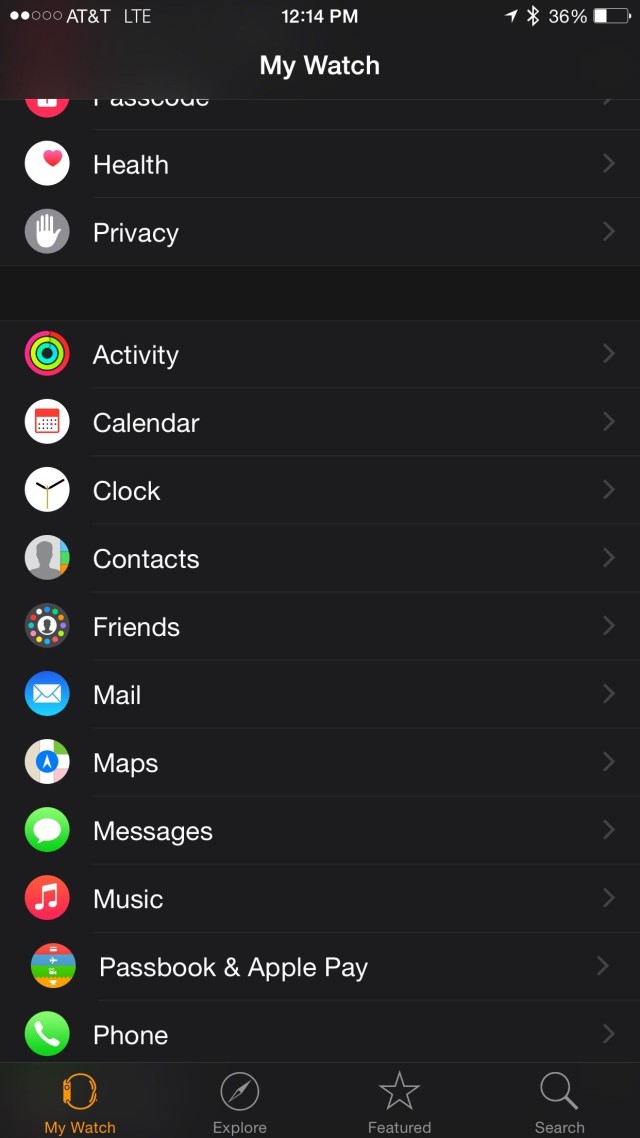Select the My Watch tab
Image resolution: width=640 pixels, height=1138 pixels.
click(80, 1102)
